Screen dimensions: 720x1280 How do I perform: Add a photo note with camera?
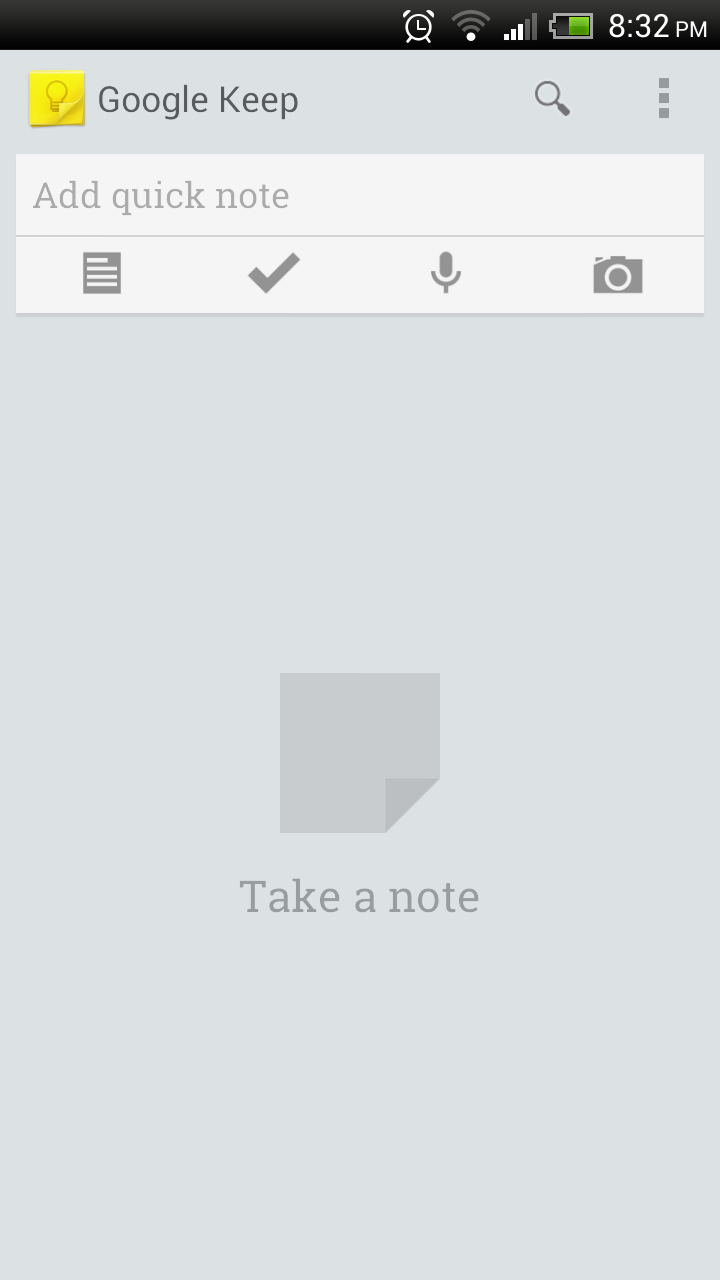point(618,274)
